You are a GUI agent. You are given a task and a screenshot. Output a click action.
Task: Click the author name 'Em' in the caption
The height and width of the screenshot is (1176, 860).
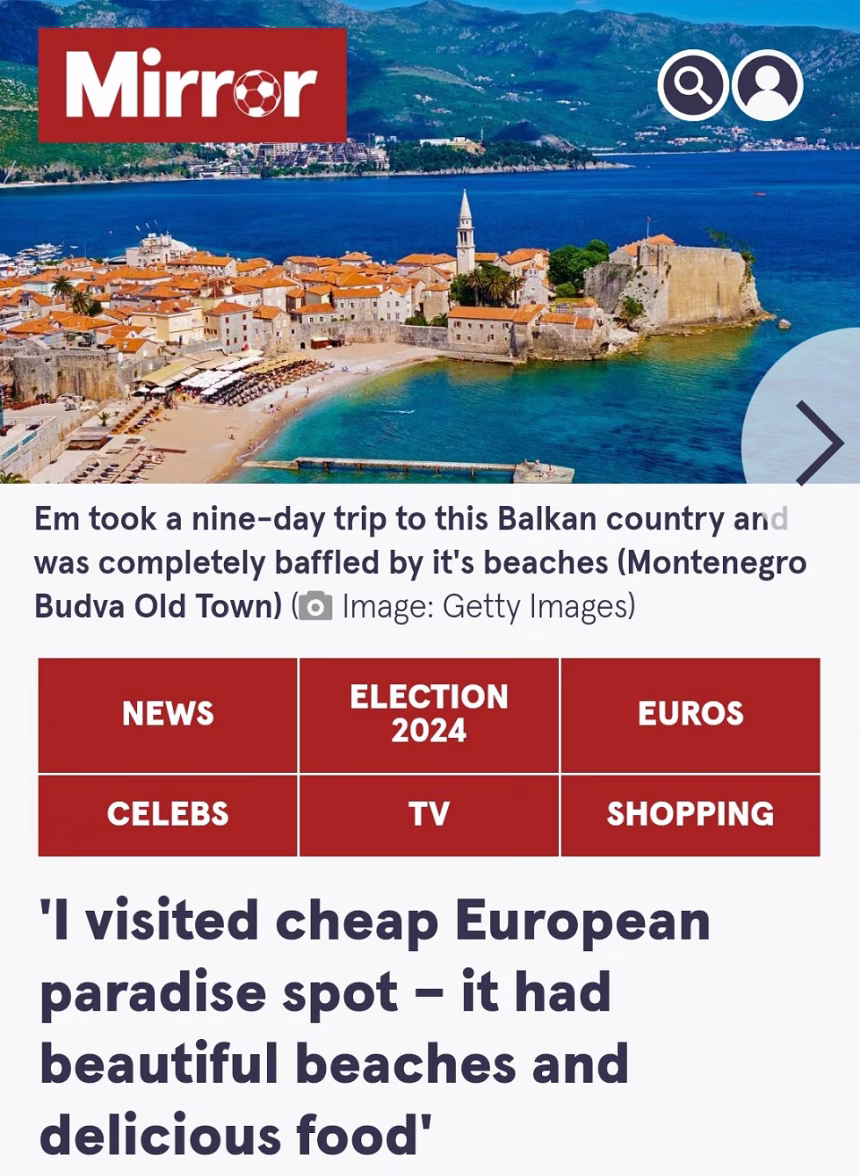(x=52, y=518)
